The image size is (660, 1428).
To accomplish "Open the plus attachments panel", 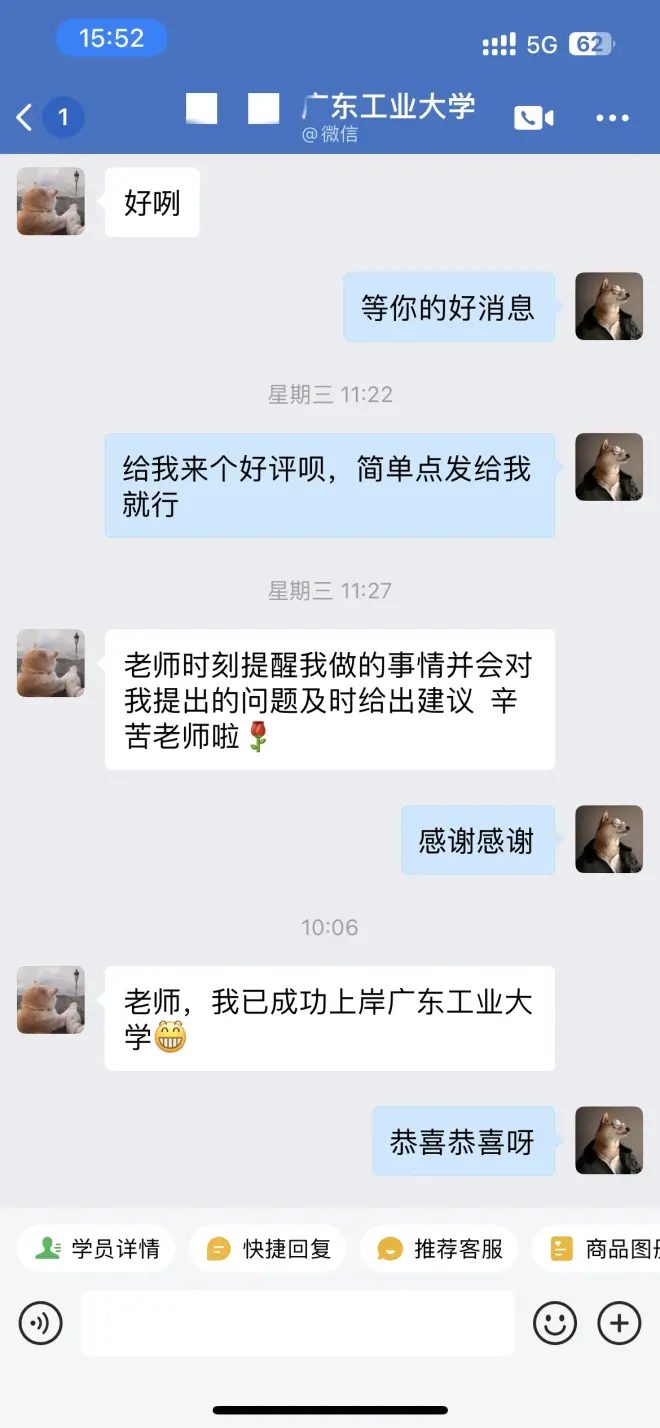I will click(x=619, y=1324).
